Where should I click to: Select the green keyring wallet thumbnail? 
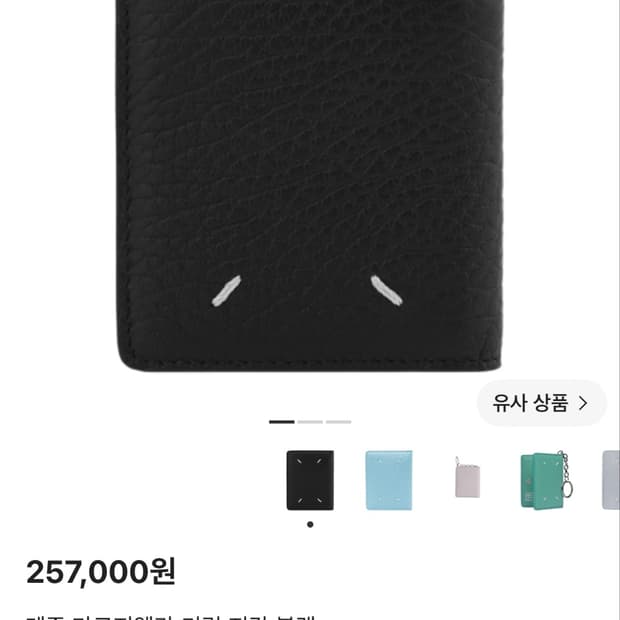pos(547,480)
